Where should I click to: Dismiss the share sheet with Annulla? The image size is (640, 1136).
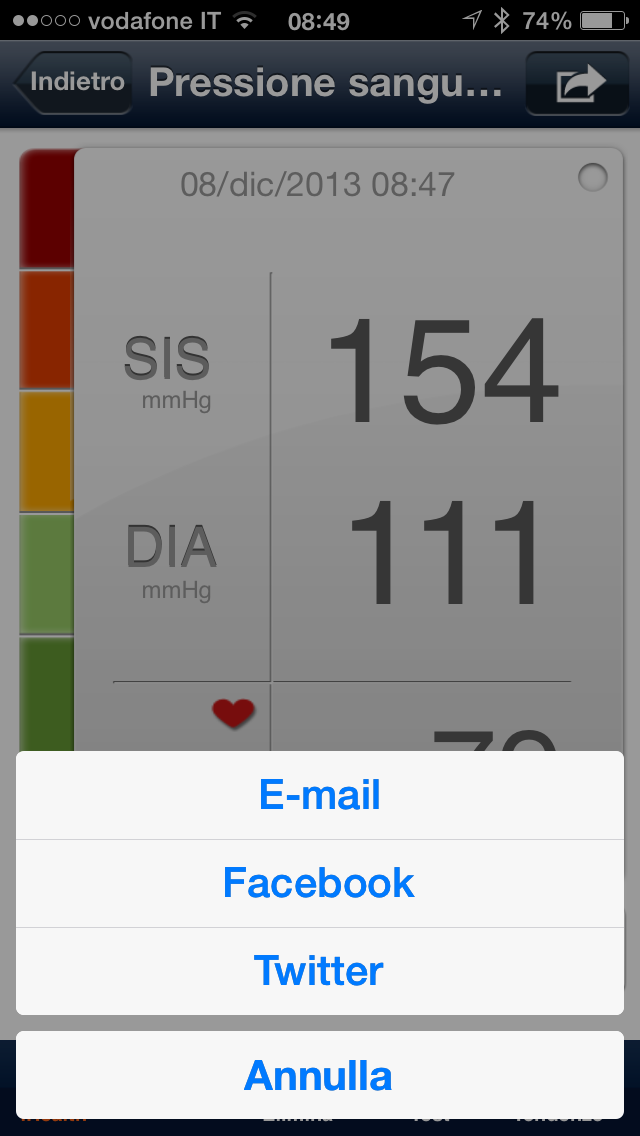pos(319,1075)
